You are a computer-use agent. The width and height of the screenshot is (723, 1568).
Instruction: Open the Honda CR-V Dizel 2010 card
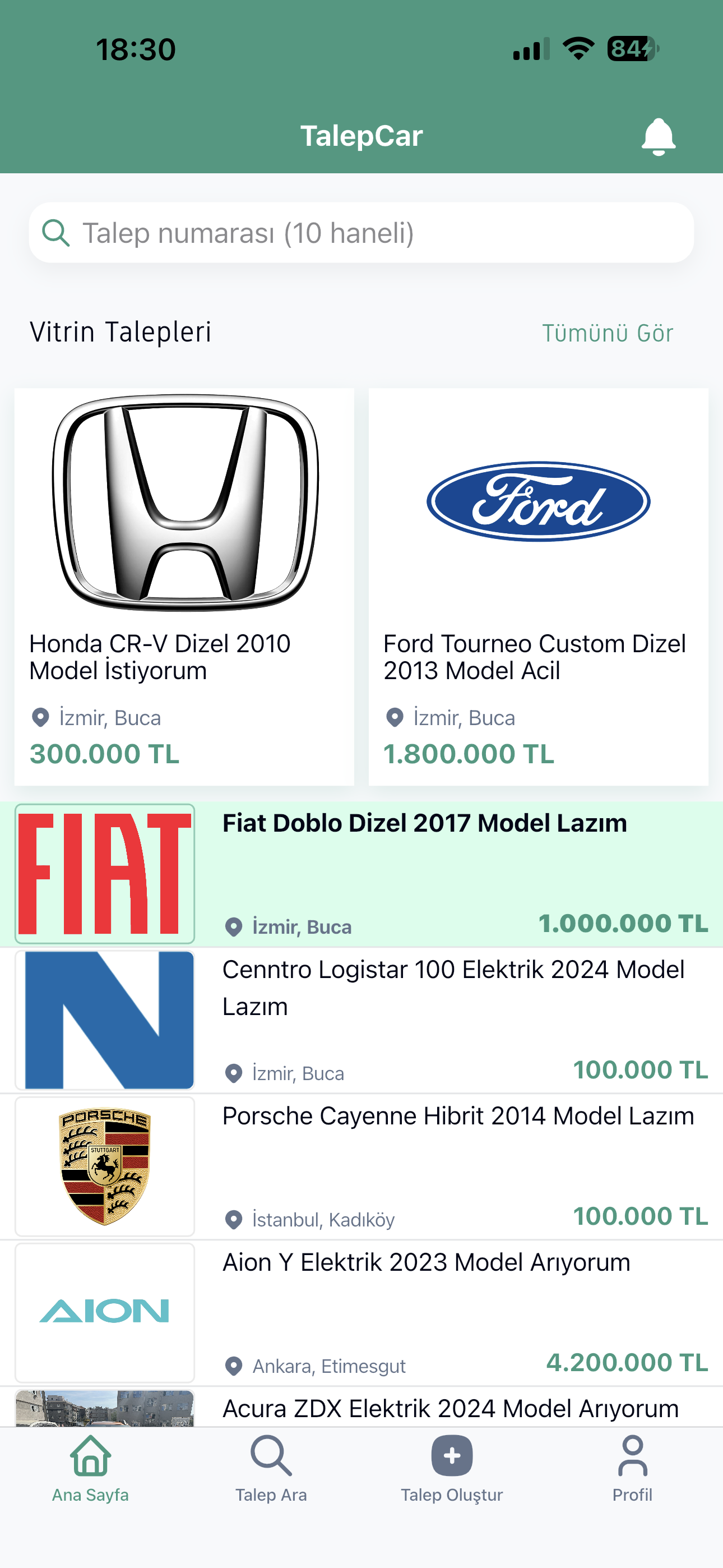click(x=184, y=586)
